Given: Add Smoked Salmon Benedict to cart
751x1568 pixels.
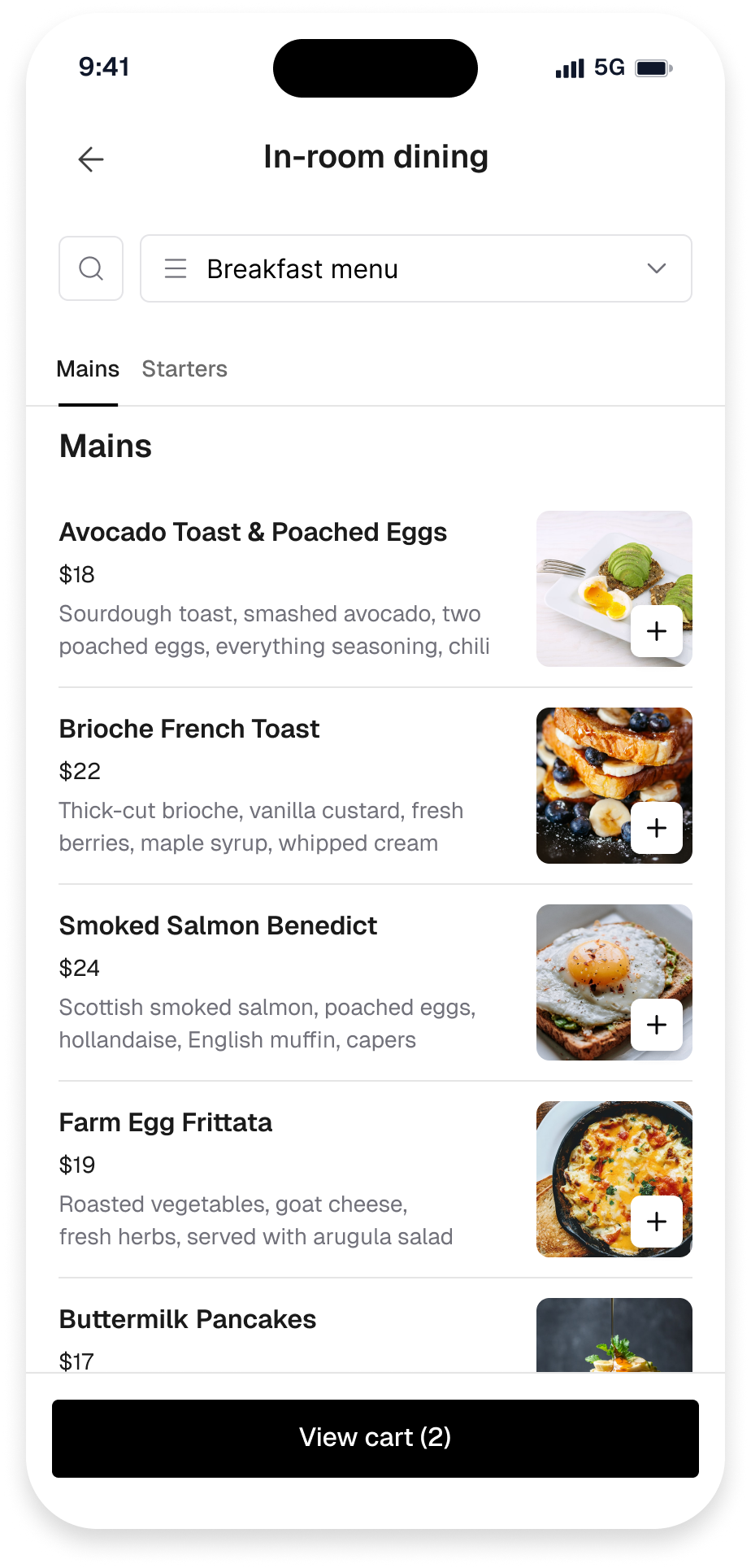Looking at the screenshot, I should [x=656, y=1025].
